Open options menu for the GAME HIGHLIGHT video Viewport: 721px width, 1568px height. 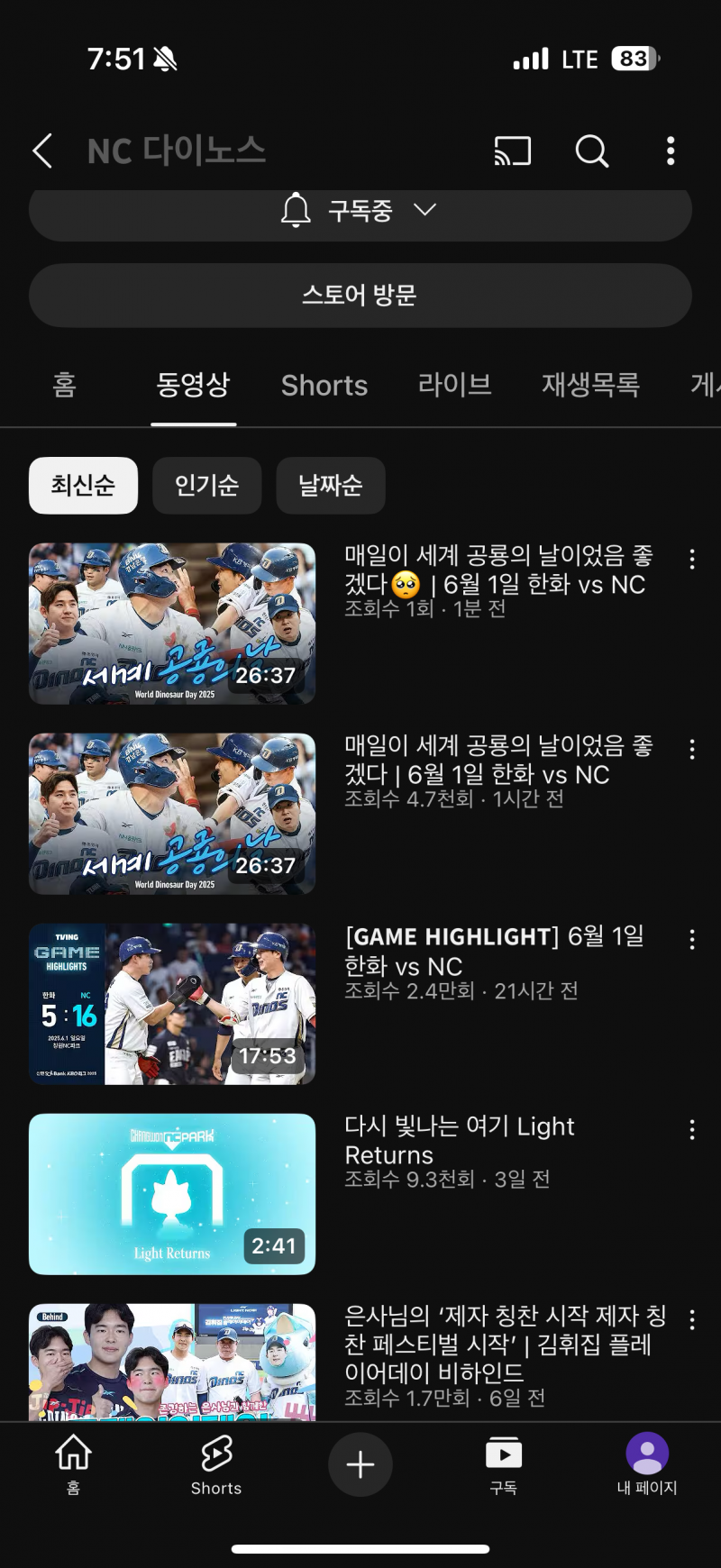click(x=691, y=939)
